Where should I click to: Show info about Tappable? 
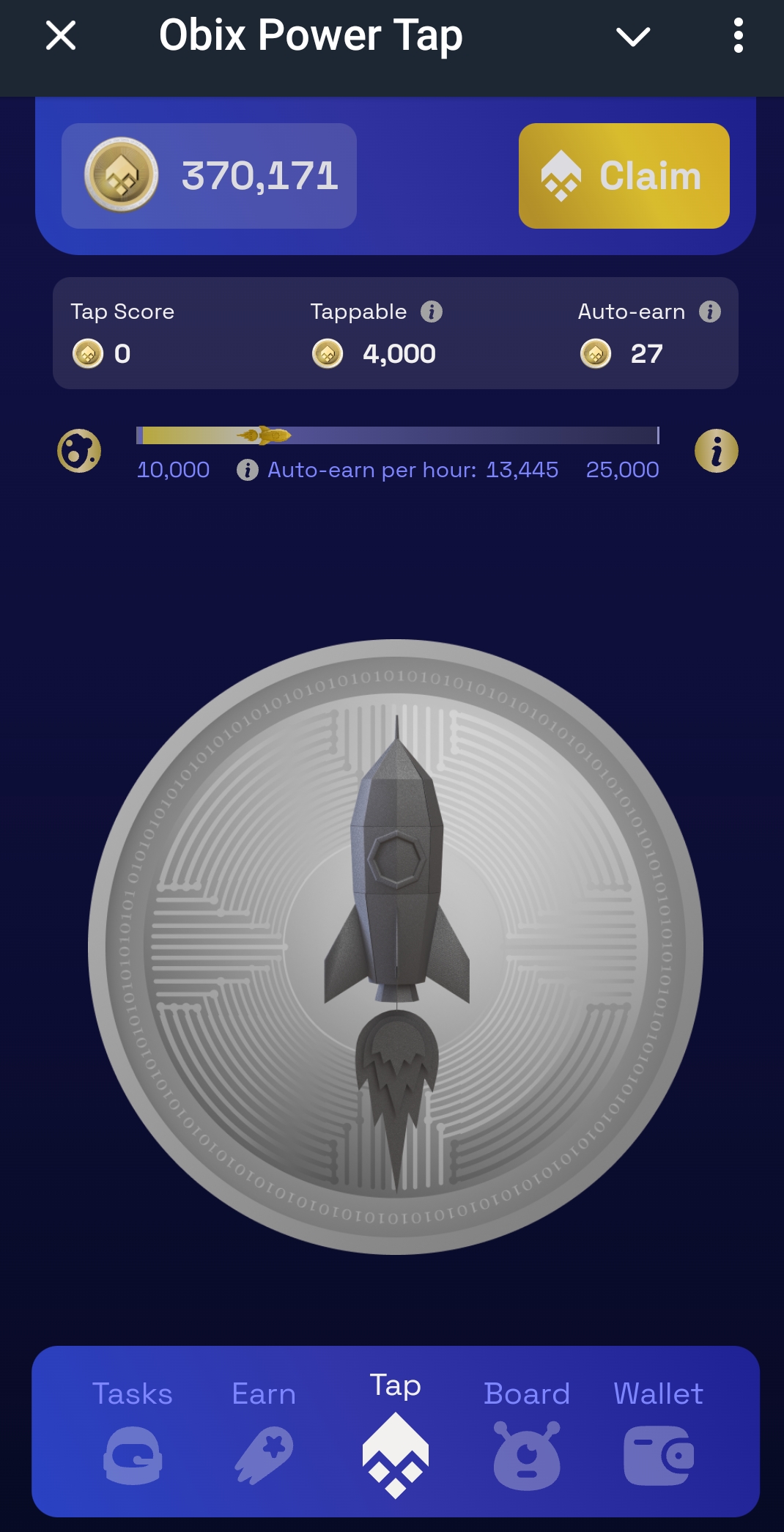click(432, 312)
